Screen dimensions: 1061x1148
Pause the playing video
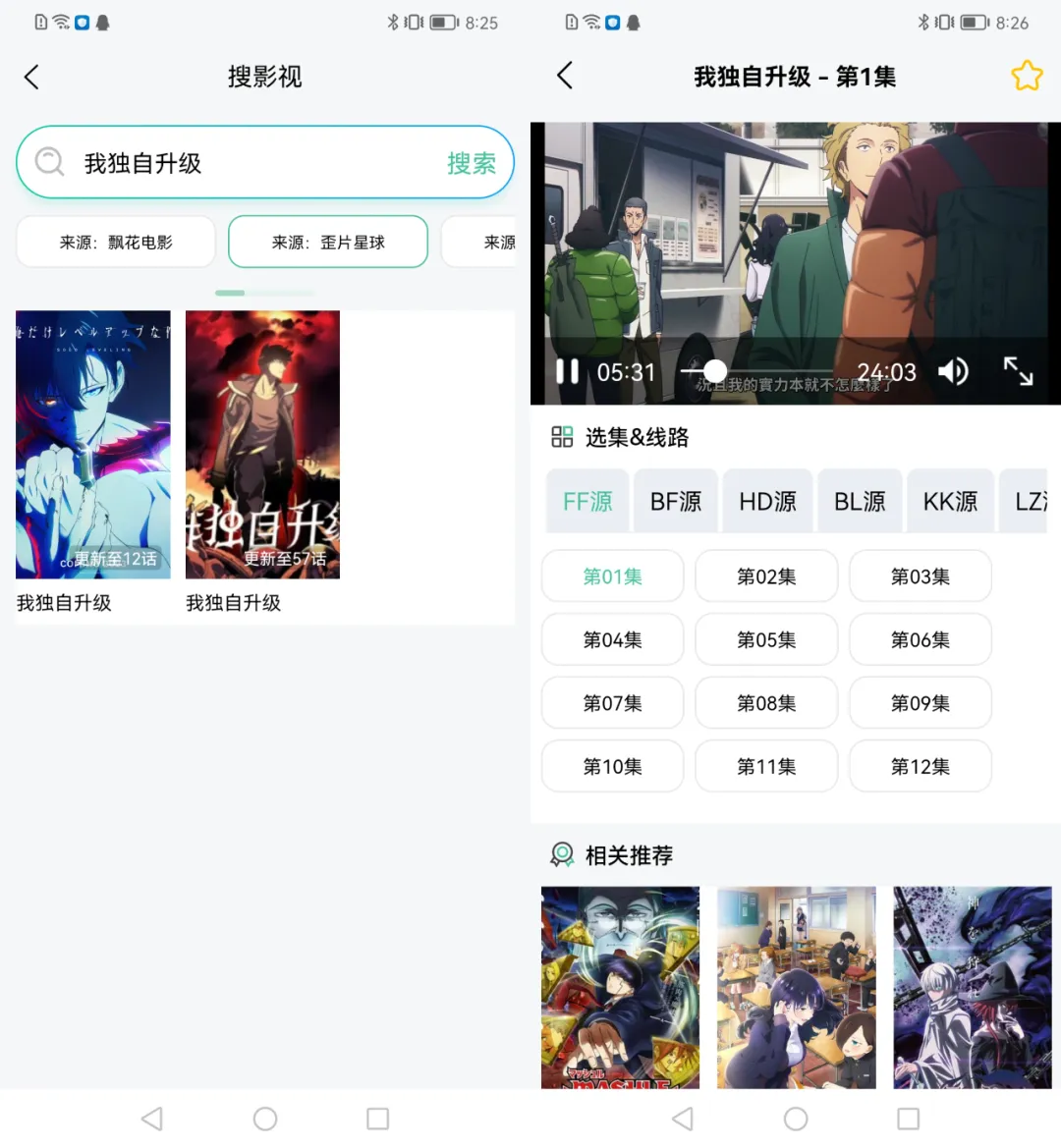pos(567,371)
